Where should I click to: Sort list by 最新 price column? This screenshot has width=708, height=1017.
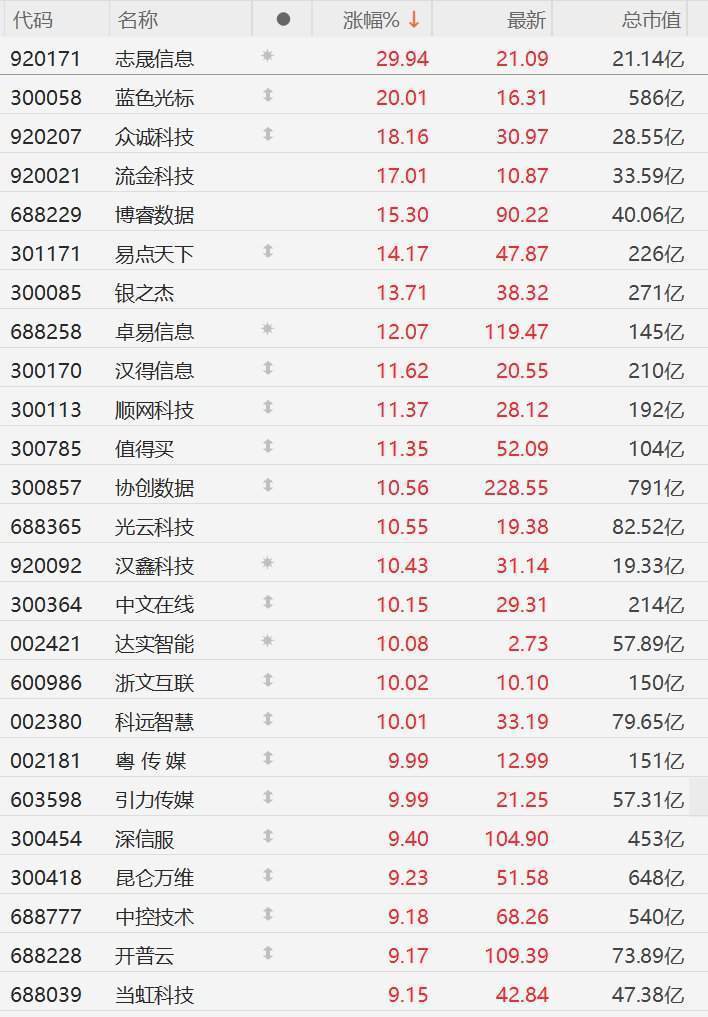[526, 19]
